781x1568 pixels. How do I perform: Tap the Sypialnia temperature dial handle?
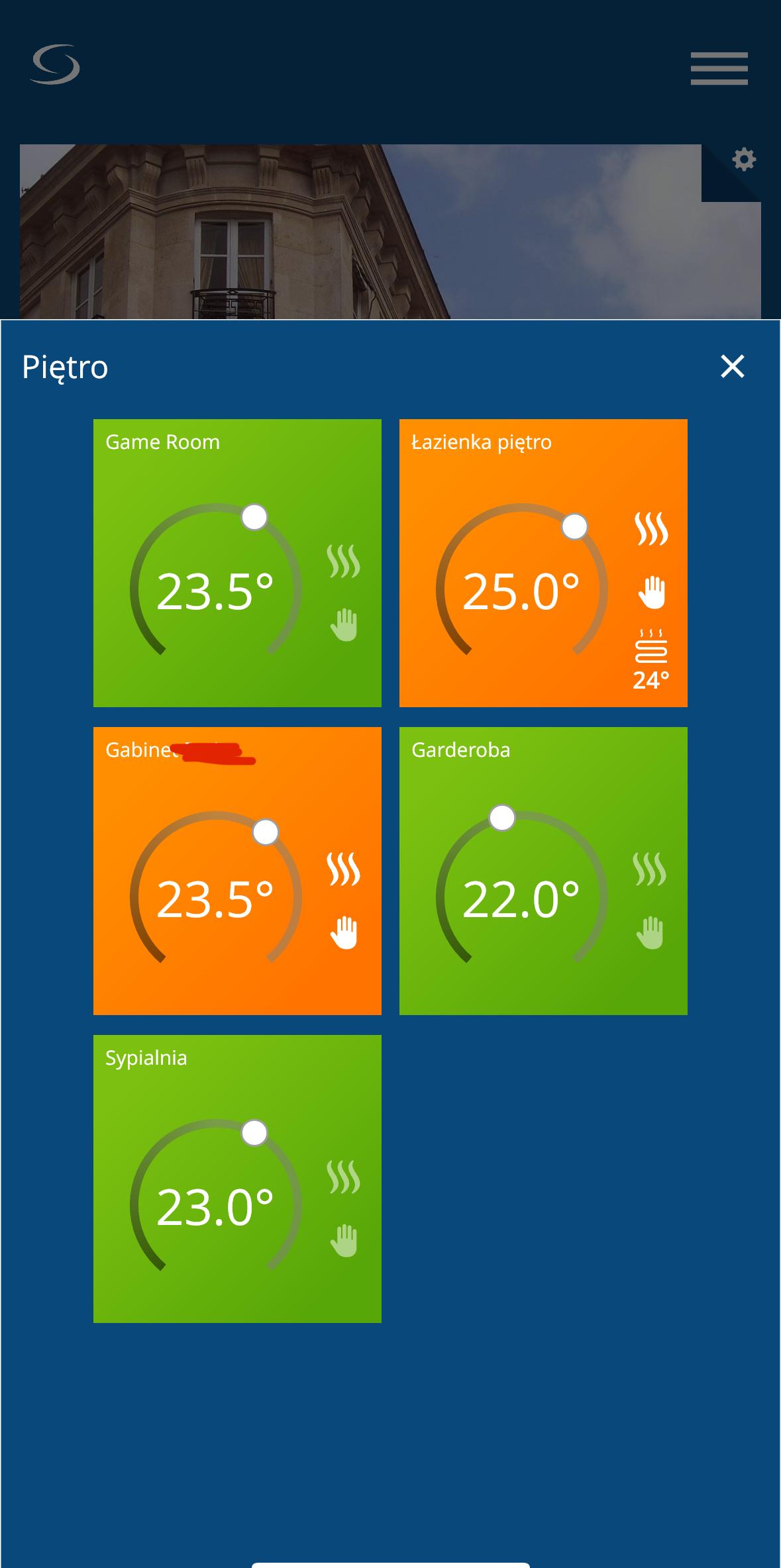click(x=254, y=1133)
